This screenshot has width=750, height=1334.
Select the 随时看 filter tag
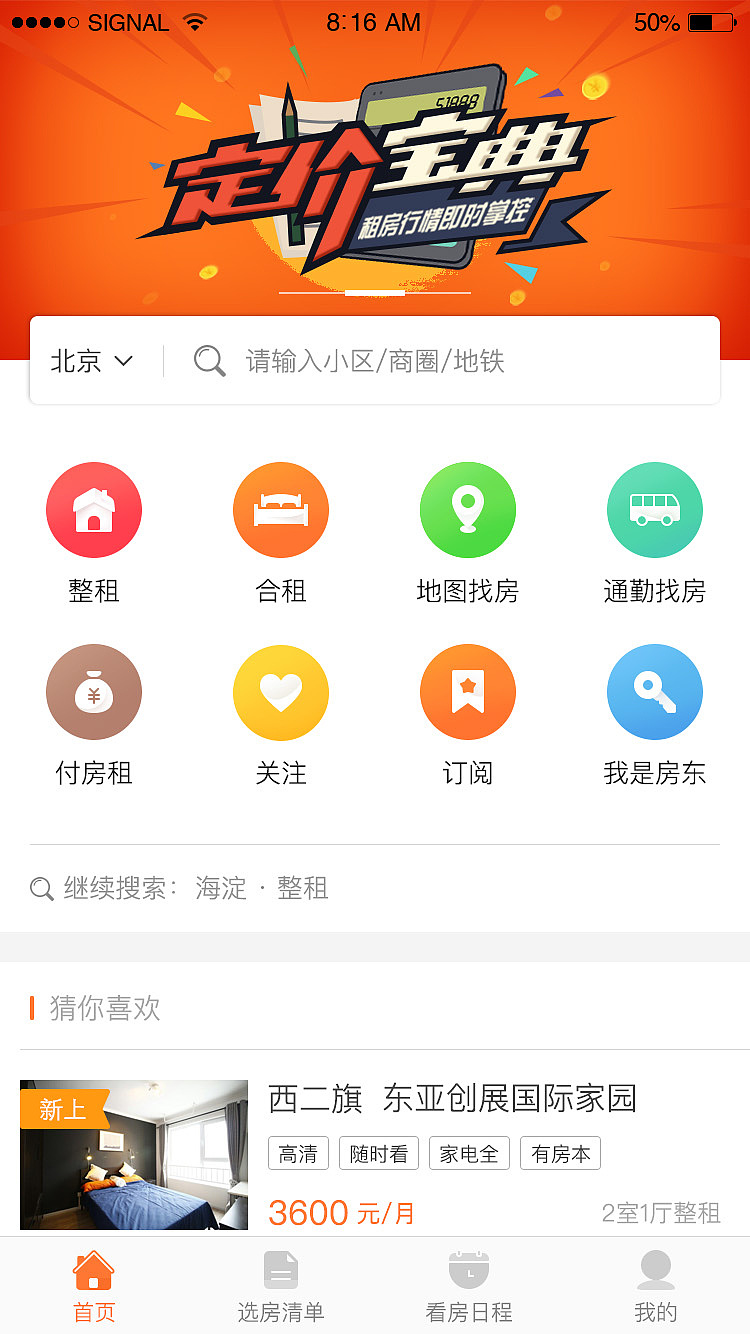coord(378,1153)
